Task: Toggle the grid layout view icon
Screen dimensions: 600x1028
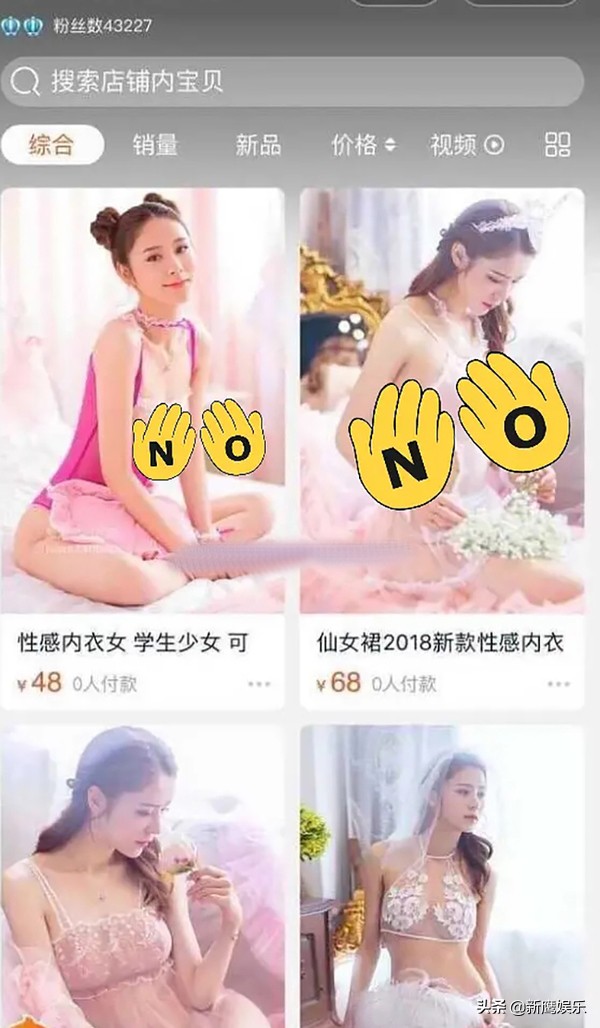Action: [x=557, y=145]
